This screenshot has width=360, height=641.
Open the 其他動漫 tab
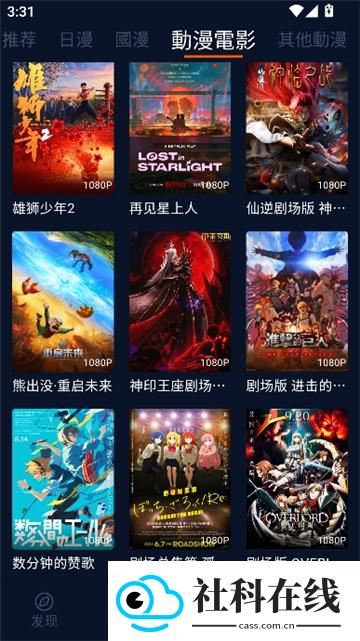pyautogui.click(x=313, y=40)
